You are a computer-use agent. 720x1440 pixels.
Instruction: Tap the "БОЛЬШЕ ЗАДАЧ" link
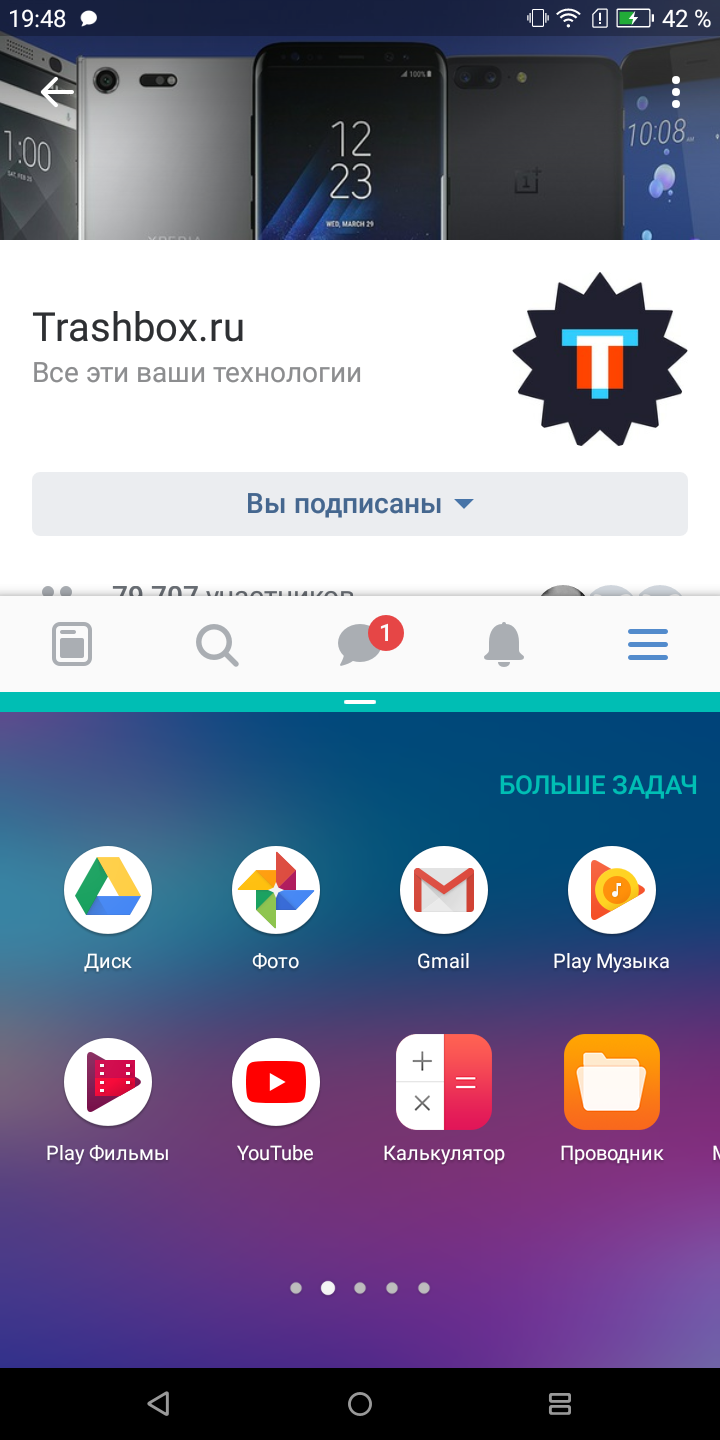point(598,785)
